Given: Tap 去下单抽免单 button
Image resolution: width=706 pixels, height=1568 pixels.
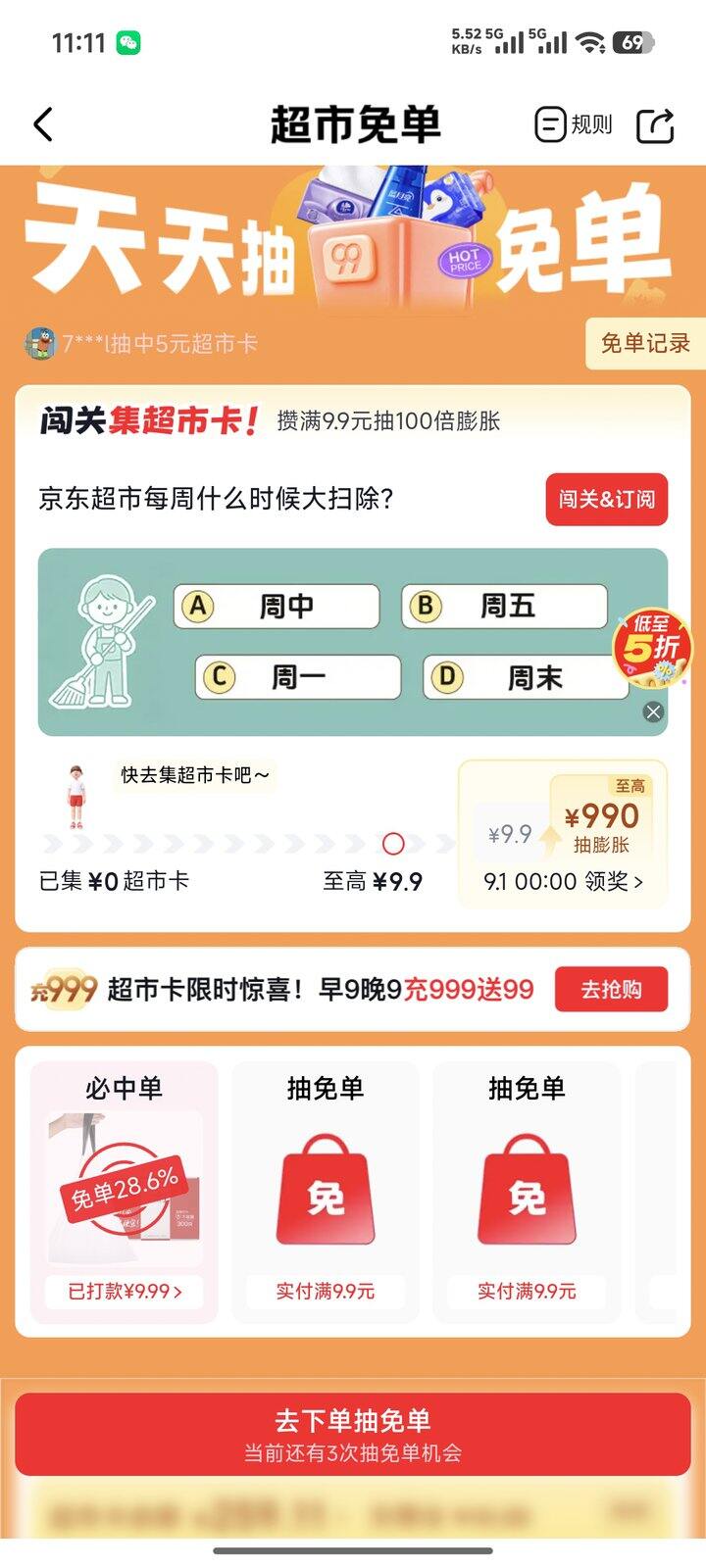Looking at the screenshot, I should (x=353, y=1435).
